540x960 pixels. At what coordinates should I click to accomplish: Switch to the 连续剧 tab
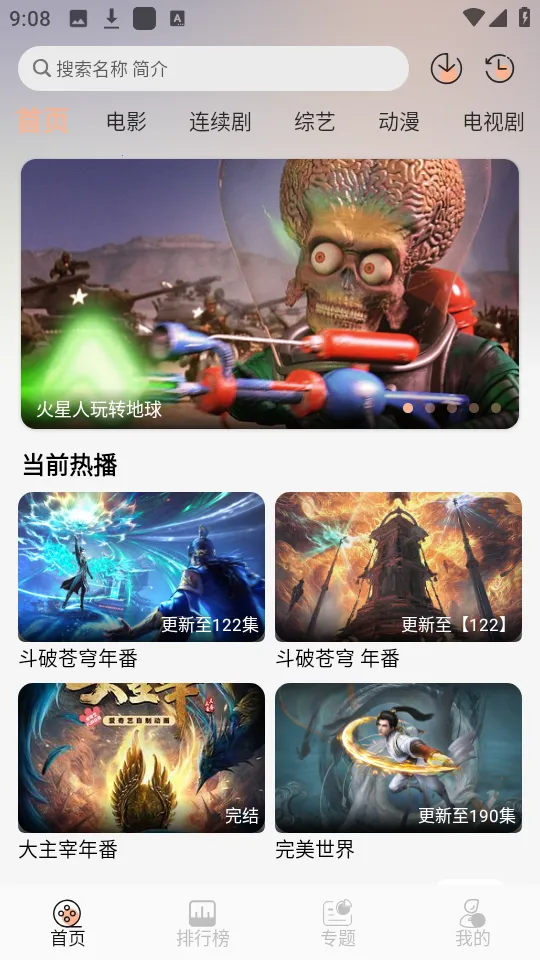click(220, 121)
